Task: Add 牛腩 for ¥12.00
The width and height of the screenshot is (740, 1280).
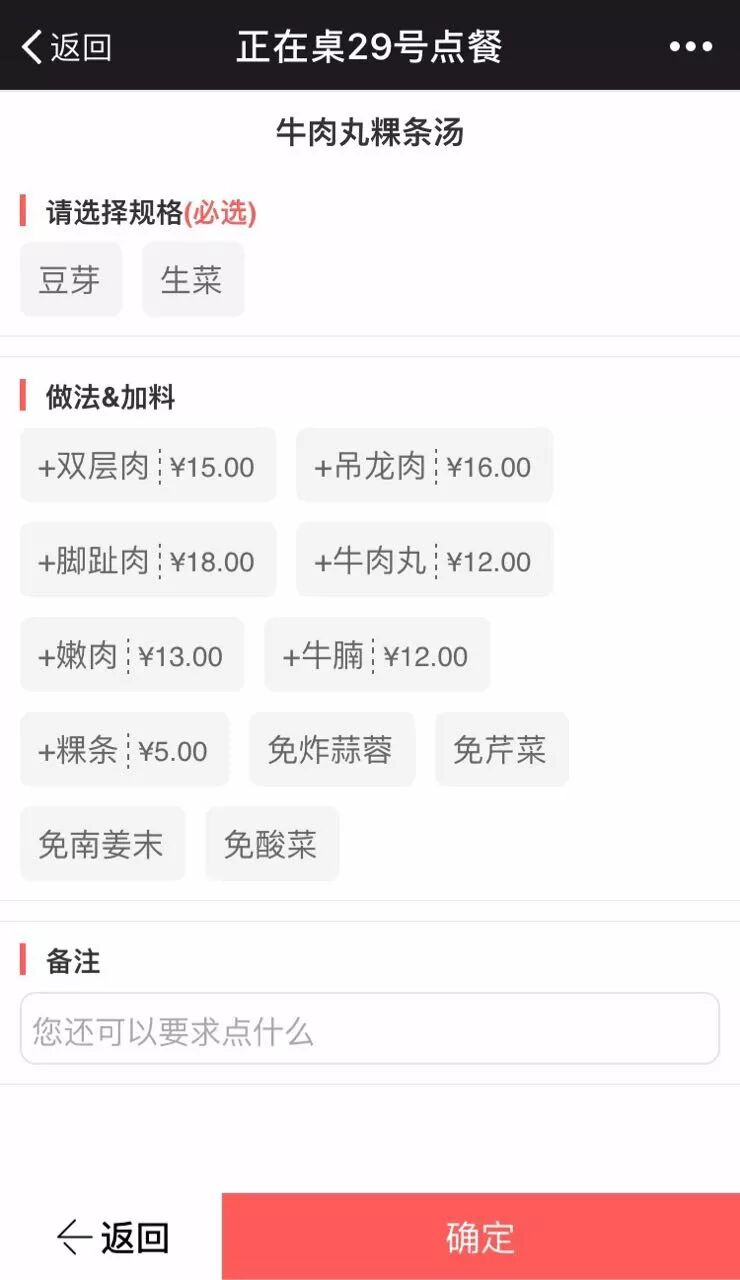Action: click(376, 656)
